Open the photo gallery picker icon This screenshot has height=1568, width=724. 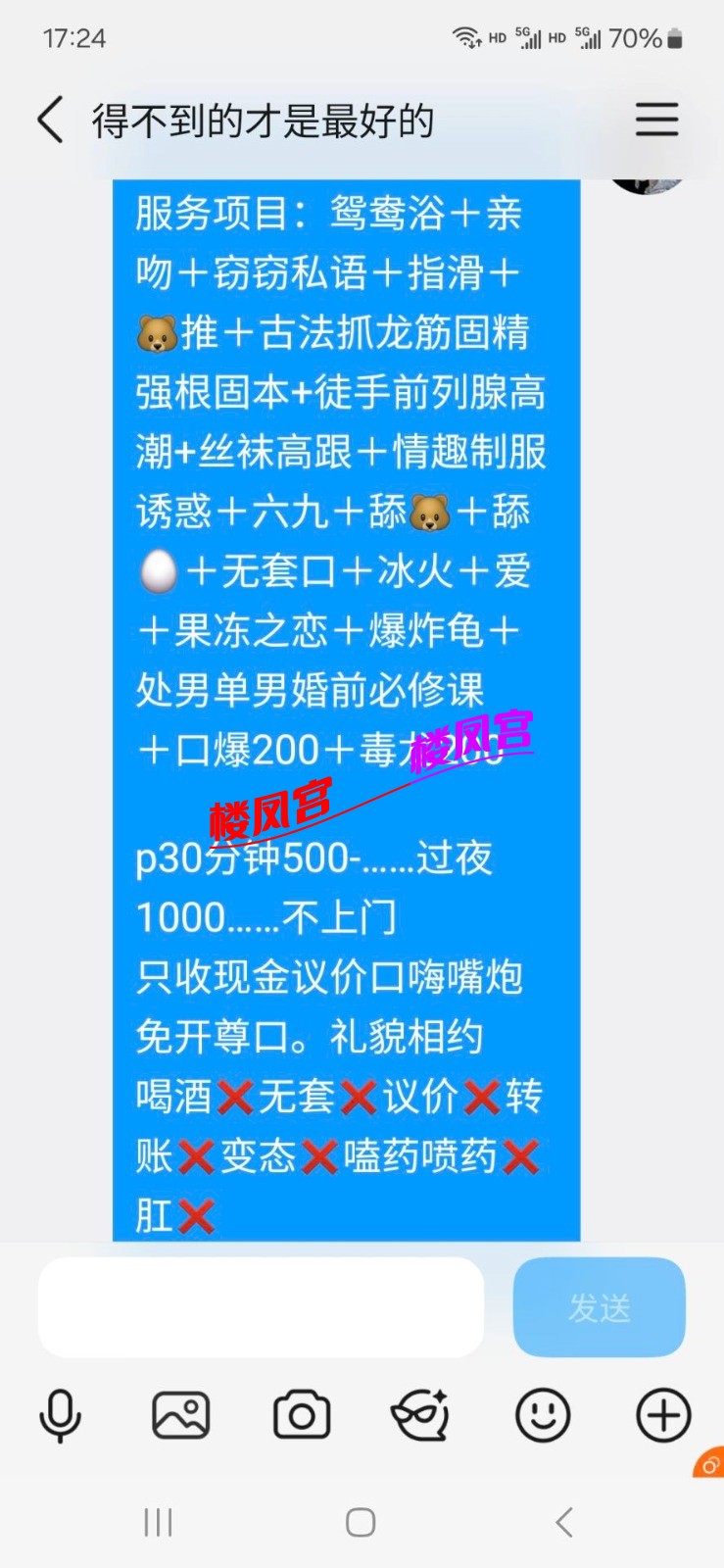181,1416
